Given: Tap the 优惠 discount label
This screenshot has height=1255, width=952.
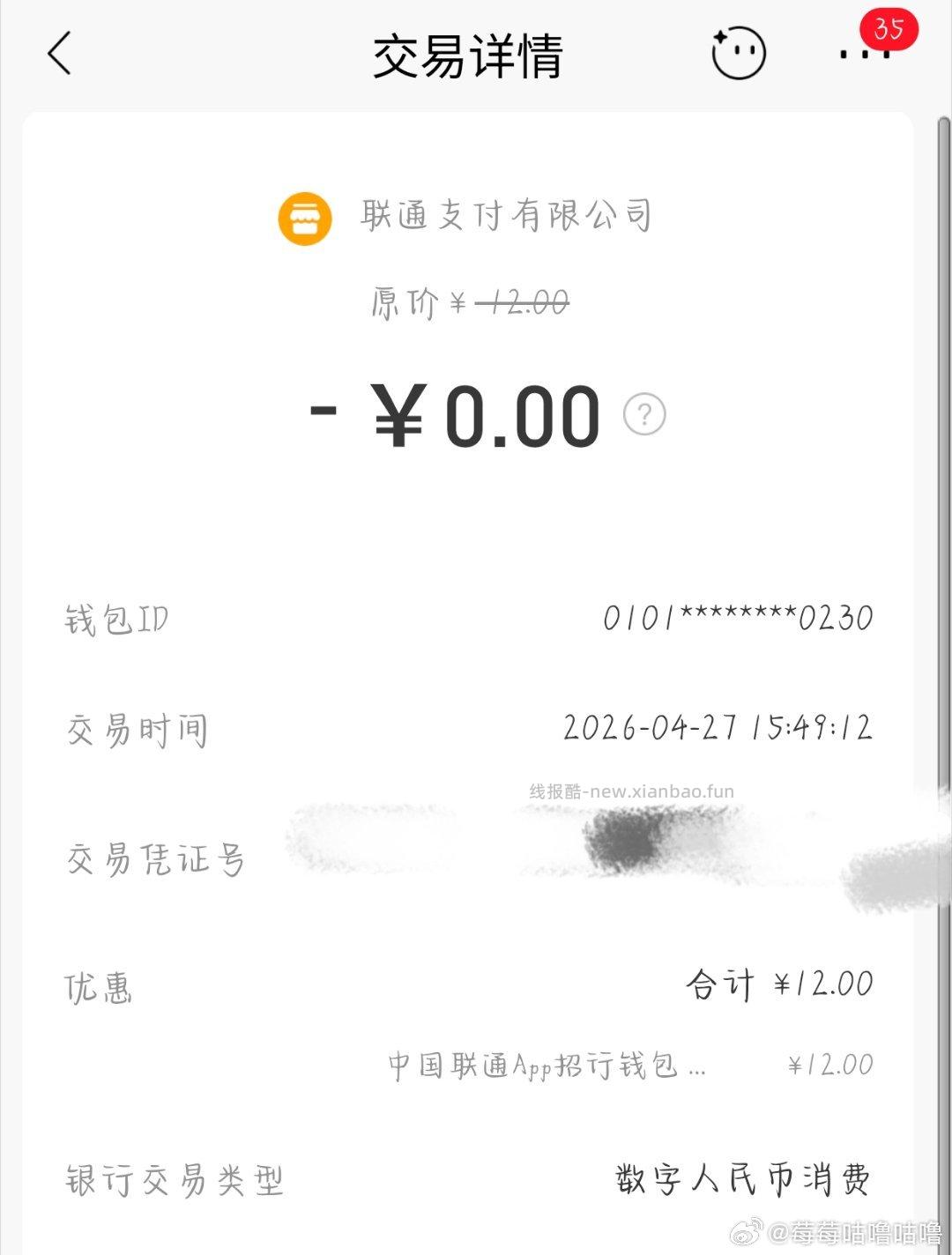Looking at the screenshot, I should point(99,987).
